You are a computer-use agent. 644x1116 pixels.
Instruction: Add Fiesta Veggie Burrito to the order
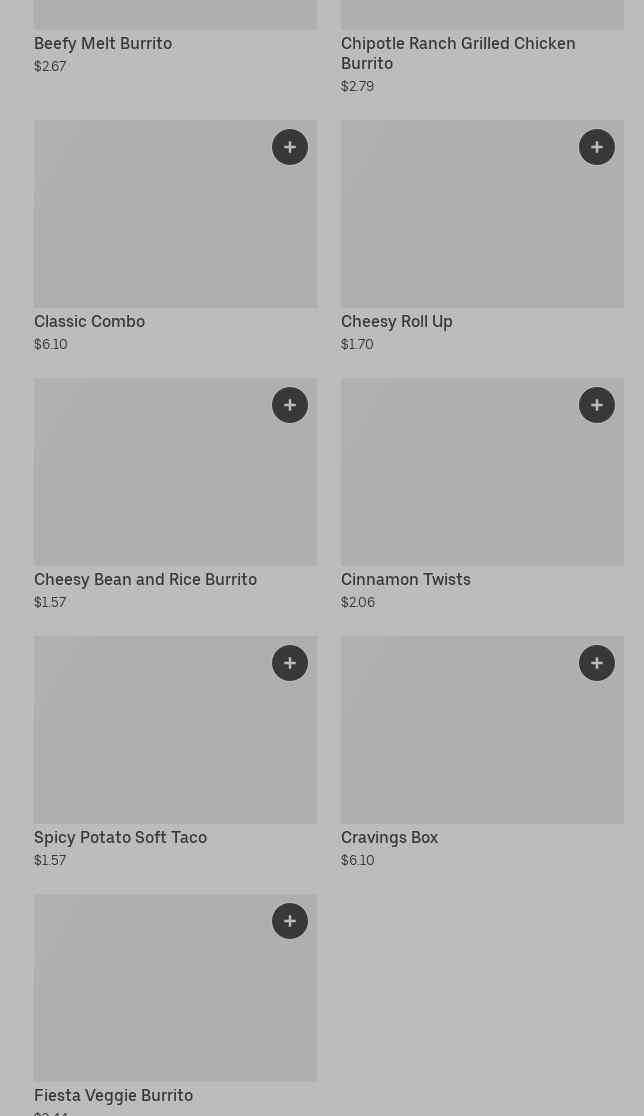tap(290, 921)
